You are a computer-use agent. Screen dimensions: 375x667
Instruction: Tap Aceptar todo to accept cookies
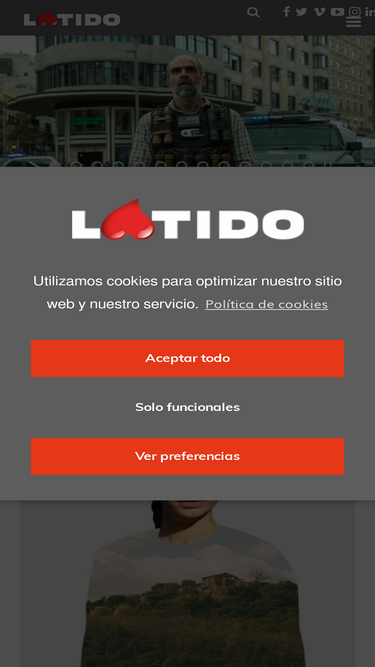click(187, 358)
